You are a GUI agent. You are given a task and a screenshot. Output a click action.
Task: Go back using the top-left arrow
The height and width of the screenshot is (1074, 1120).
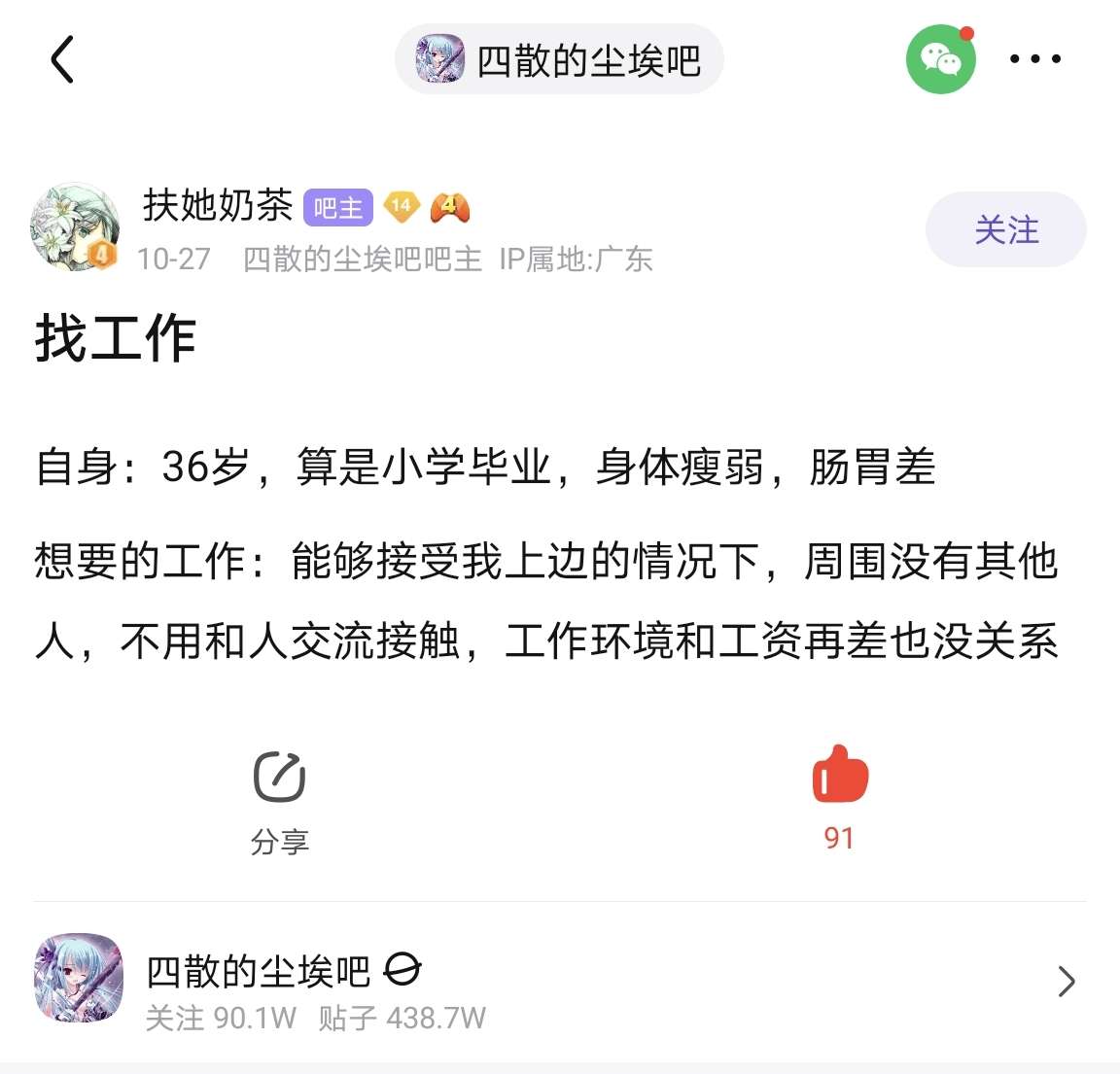(62, 59)
